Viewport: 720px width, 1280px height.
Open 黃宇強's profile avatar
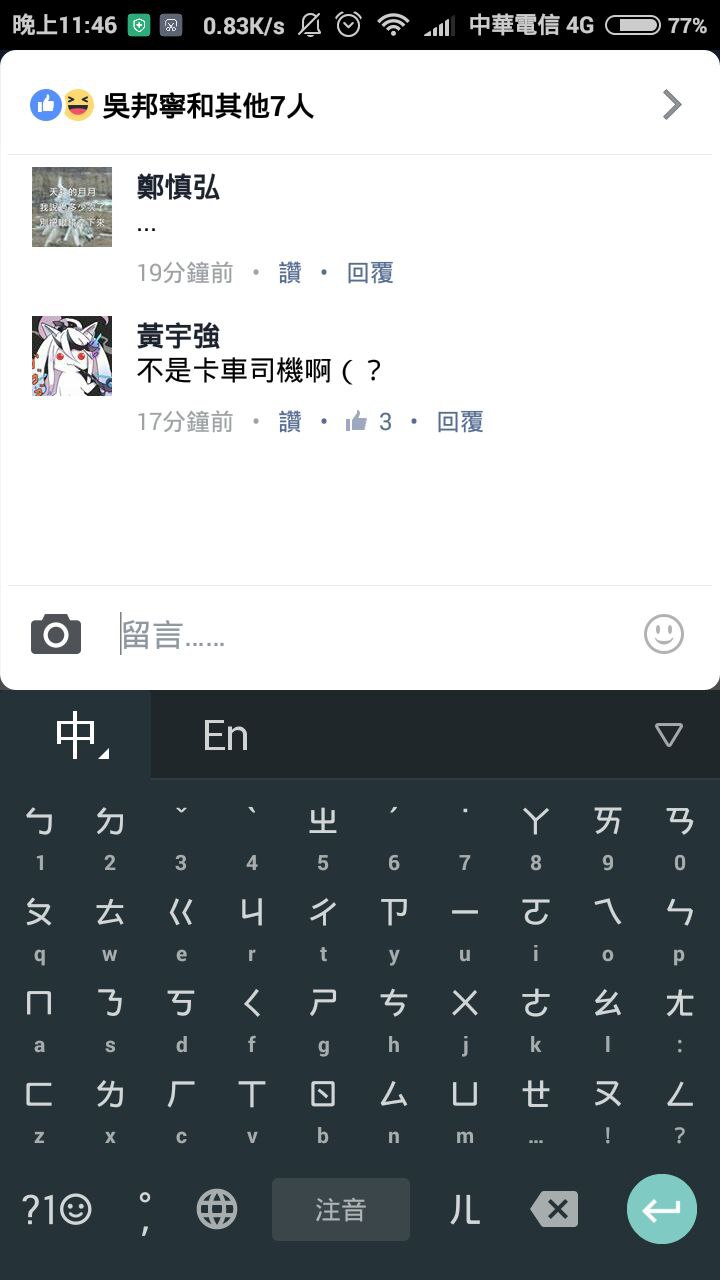click(x=72, y=357)
